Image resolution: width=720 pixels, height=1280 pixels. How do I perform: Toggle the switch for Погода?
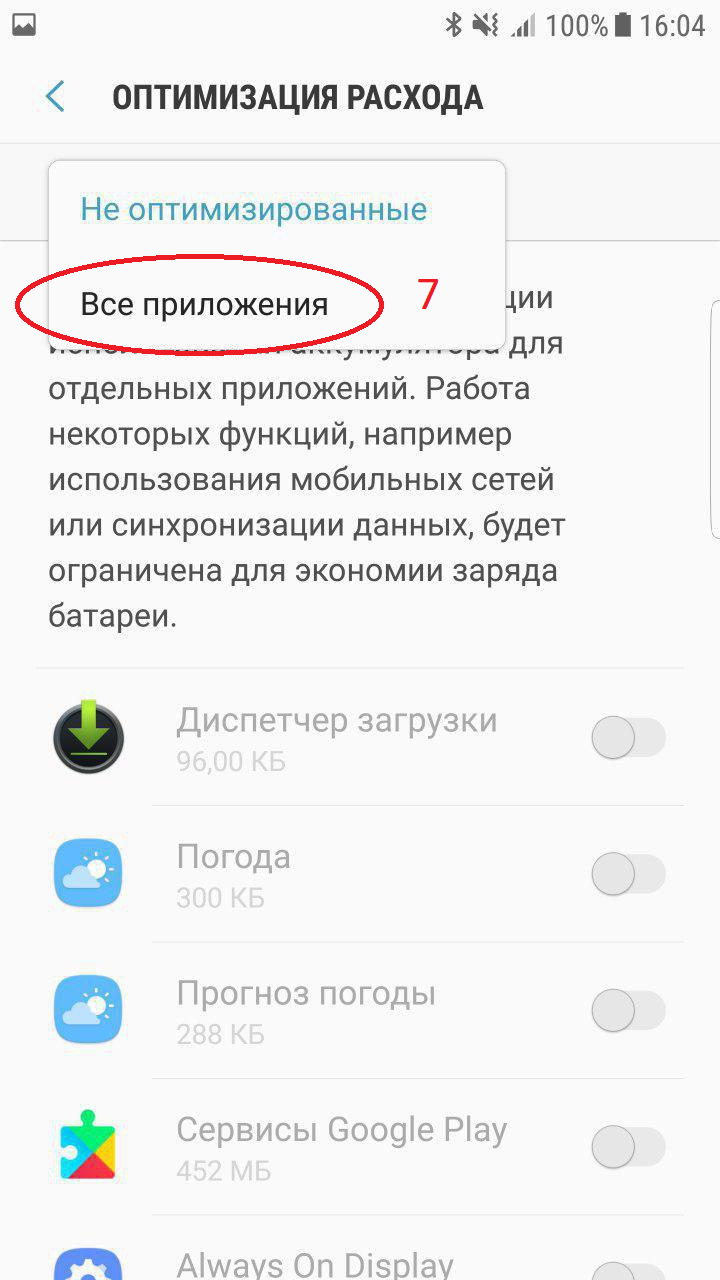pos(628,875)
